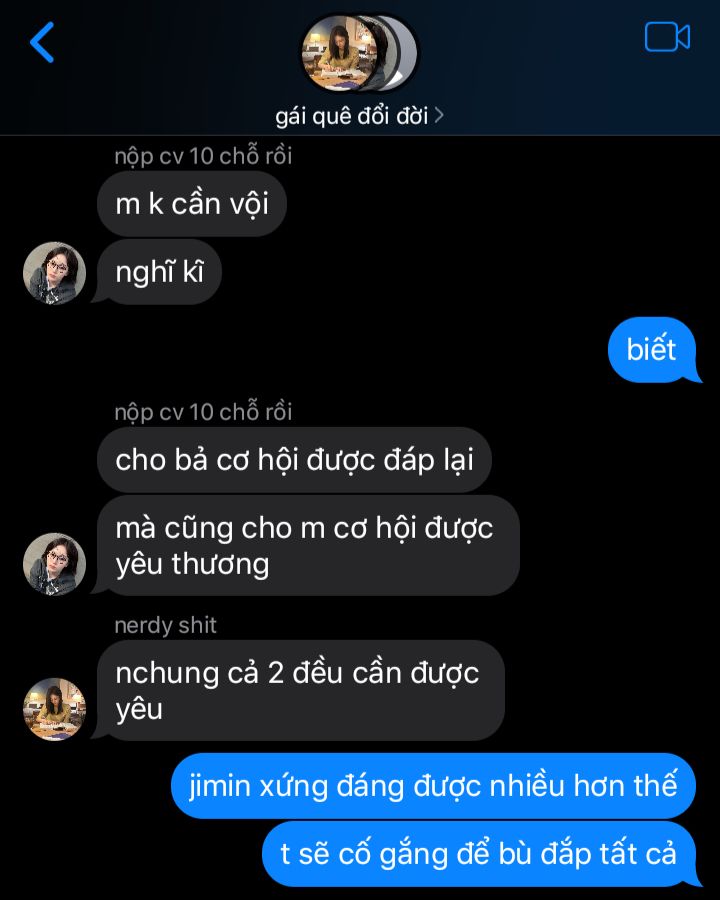Tap the avatar beside 'yêu thương' message

pyautogui.click(x=54, y=564)
